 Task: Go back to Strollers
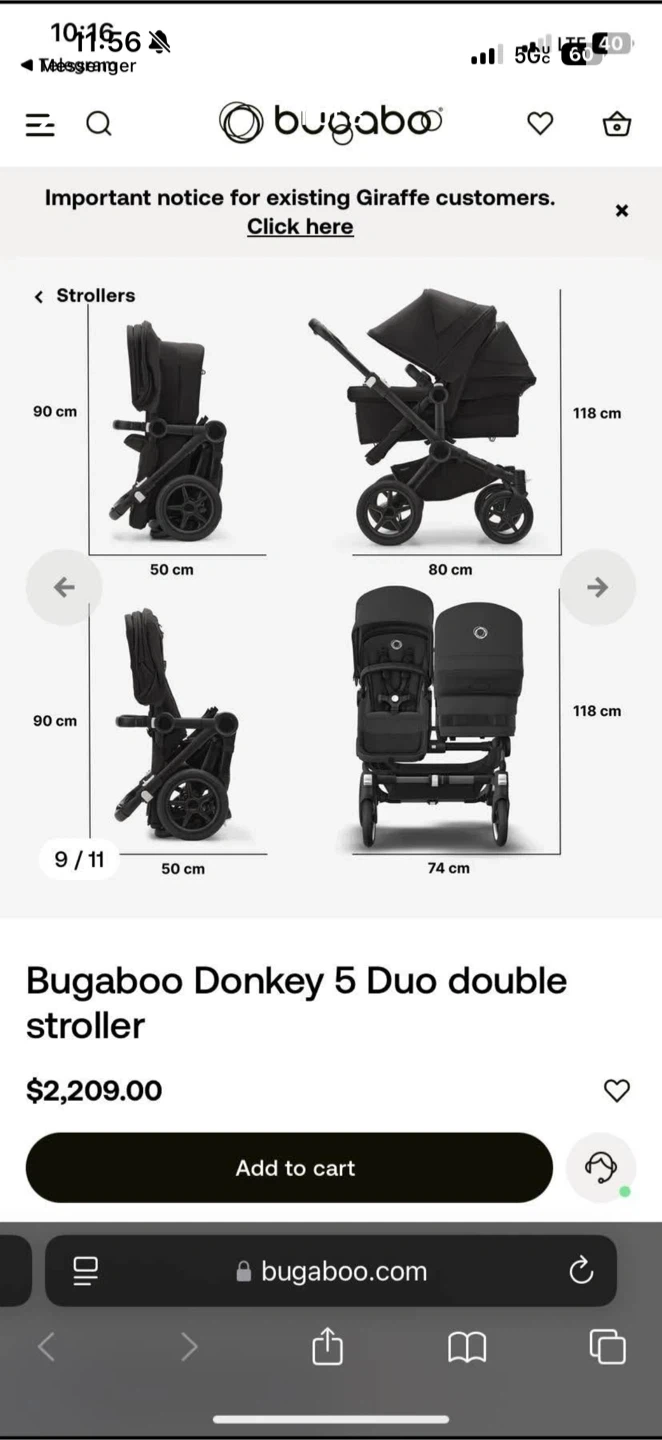(x=85, y=296)
